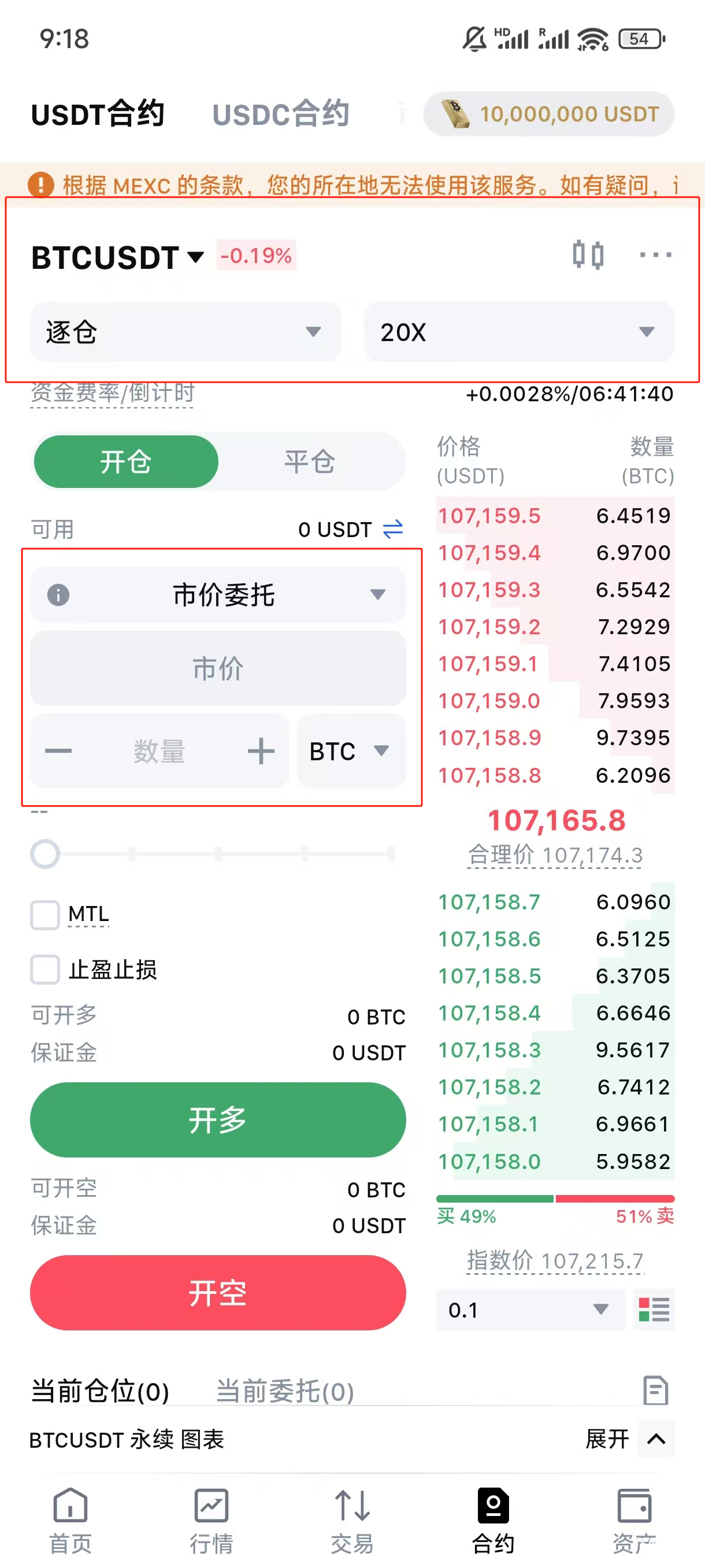Open the three-dot overflow menu
The image size is (705, 1568).
[655, 255]
